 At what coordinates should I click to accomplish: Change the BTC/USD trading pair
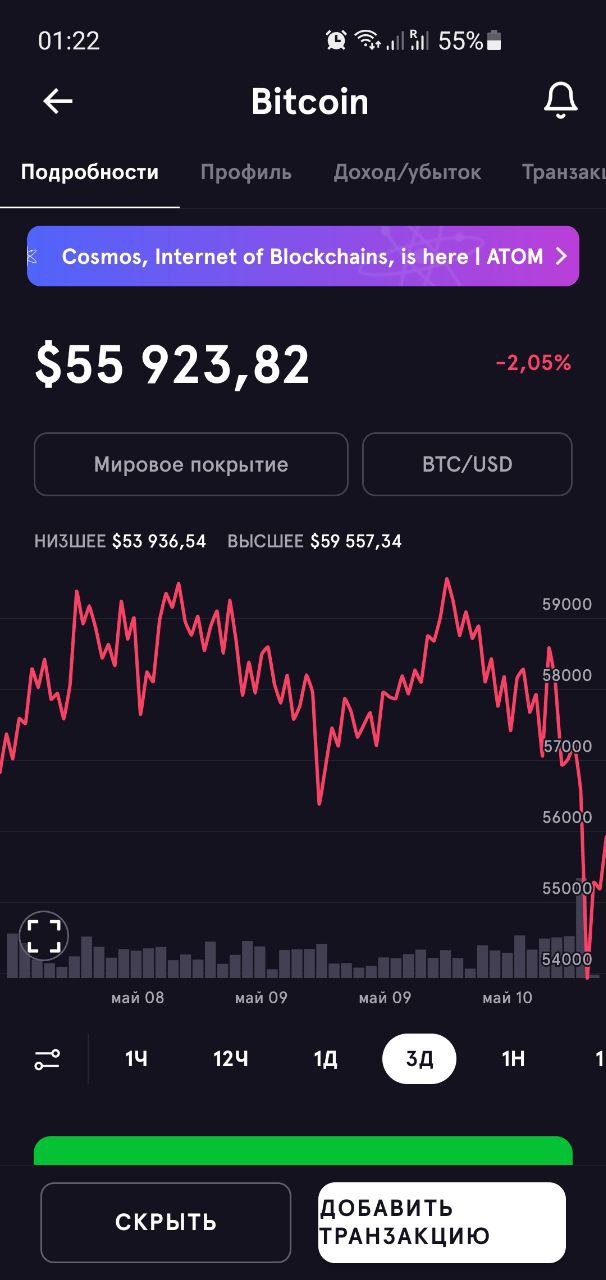[x=467, y=464]
